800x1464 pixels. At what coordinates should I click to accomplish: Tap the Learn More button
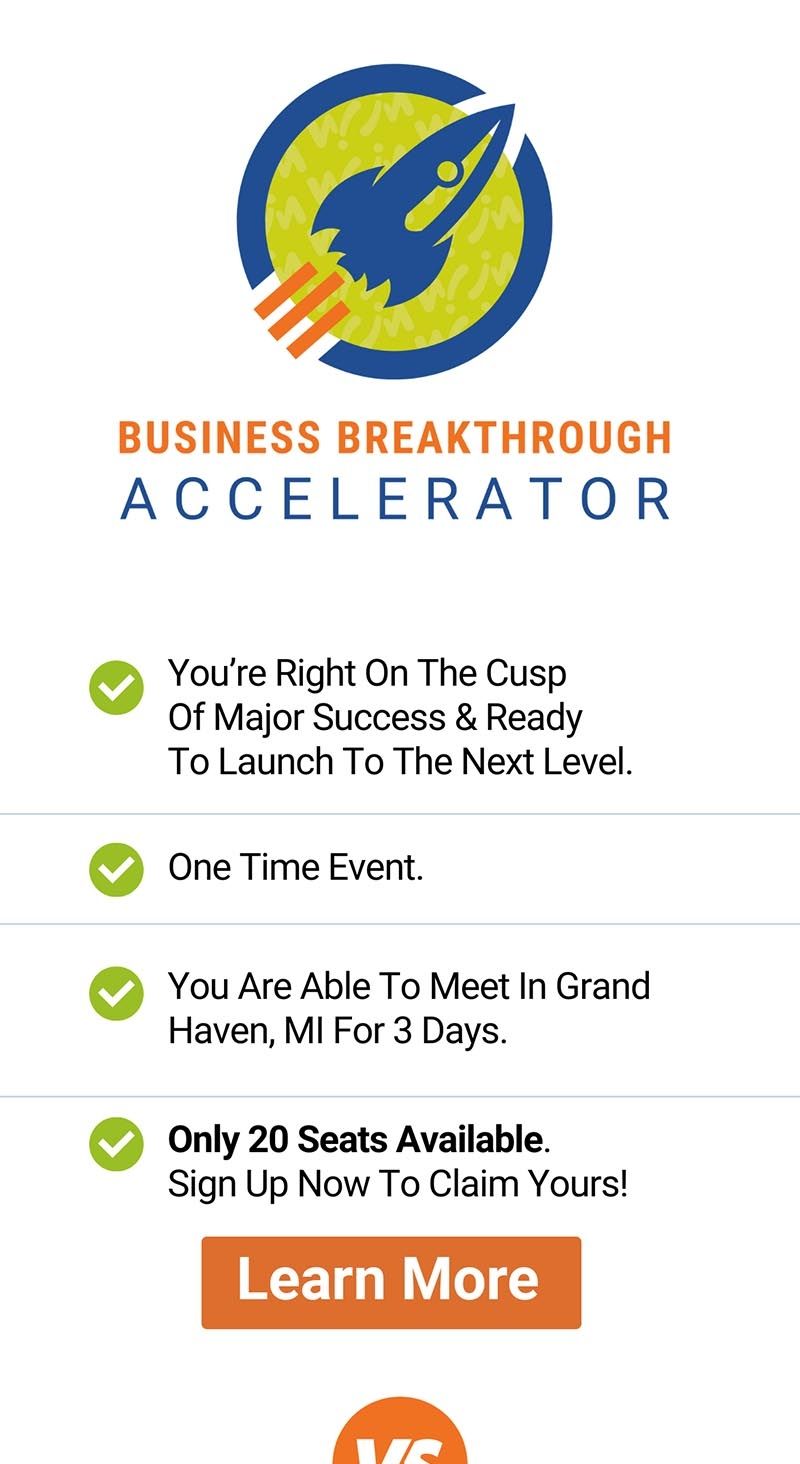[391, 1282]
